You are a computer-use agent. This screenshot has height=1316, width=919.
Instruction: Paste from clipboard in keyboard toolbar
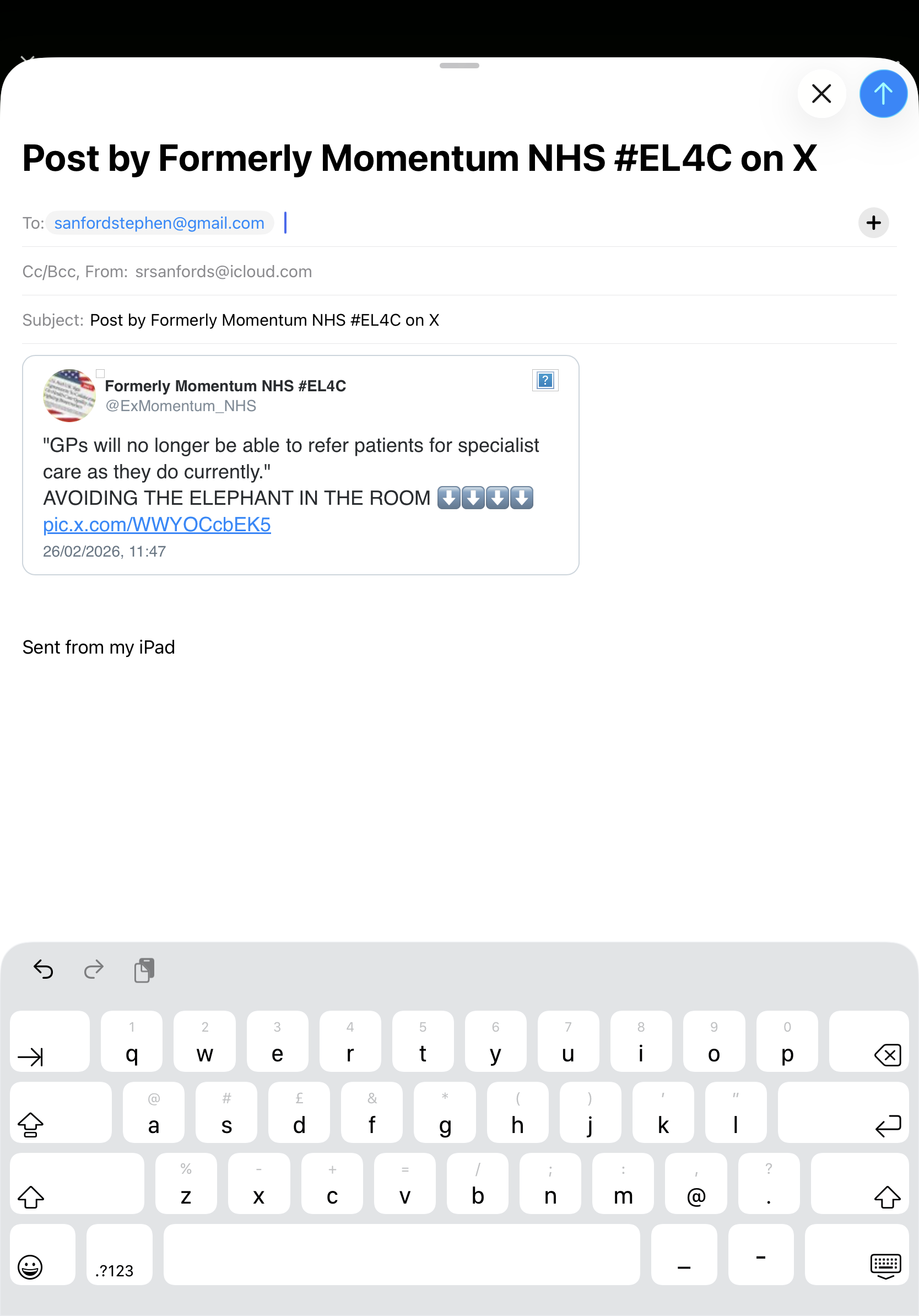144,970
